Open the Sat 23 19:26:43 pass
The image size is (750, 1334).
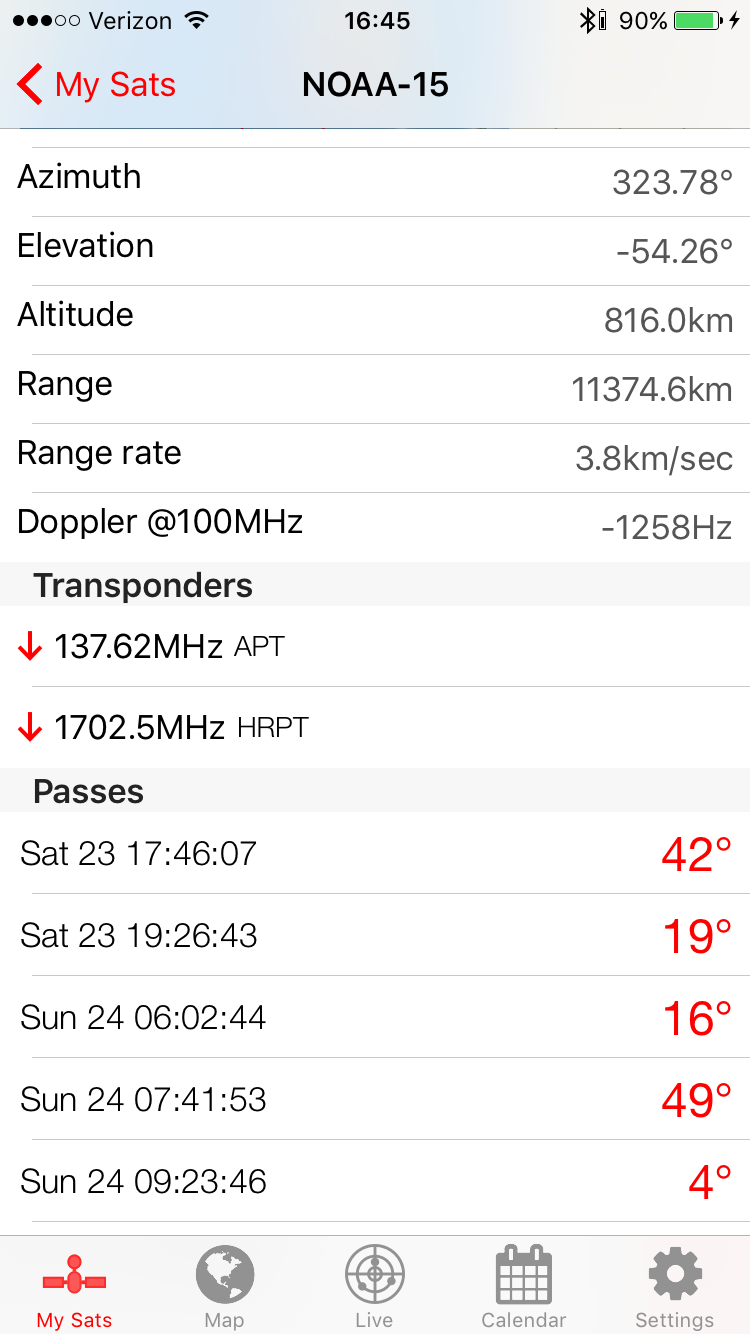point(375,935)
